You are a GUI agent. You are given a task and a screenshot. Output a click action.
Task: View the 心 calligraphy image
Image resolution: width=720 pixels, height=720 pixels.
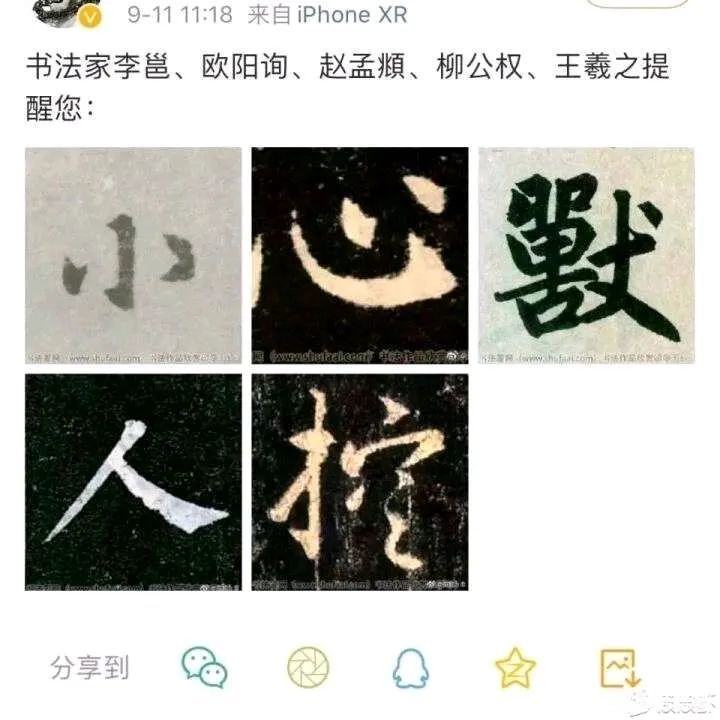coord(359,254)
